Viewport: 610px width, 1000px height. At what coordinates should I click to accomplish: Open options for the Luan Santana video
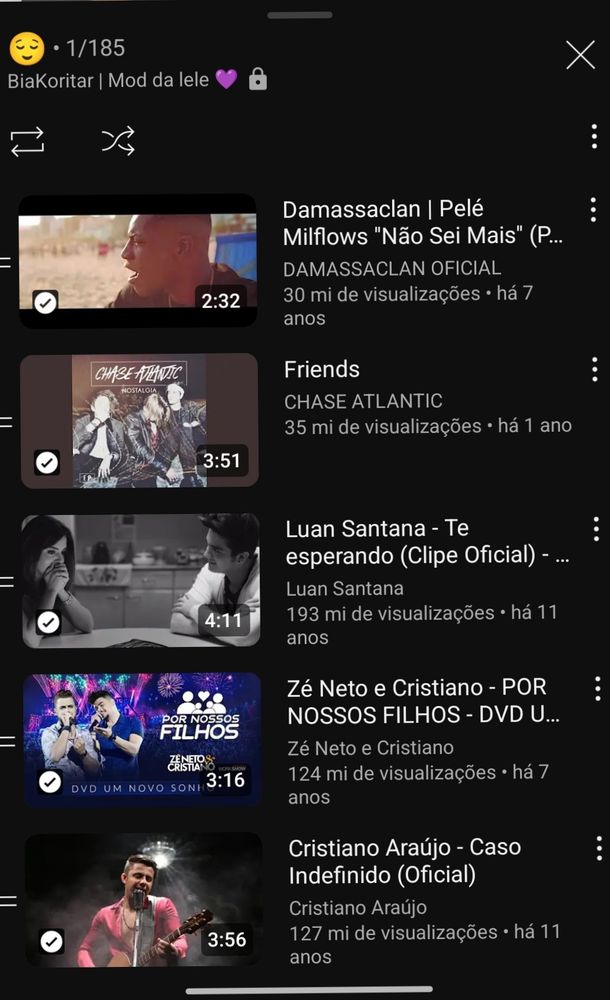596,529
